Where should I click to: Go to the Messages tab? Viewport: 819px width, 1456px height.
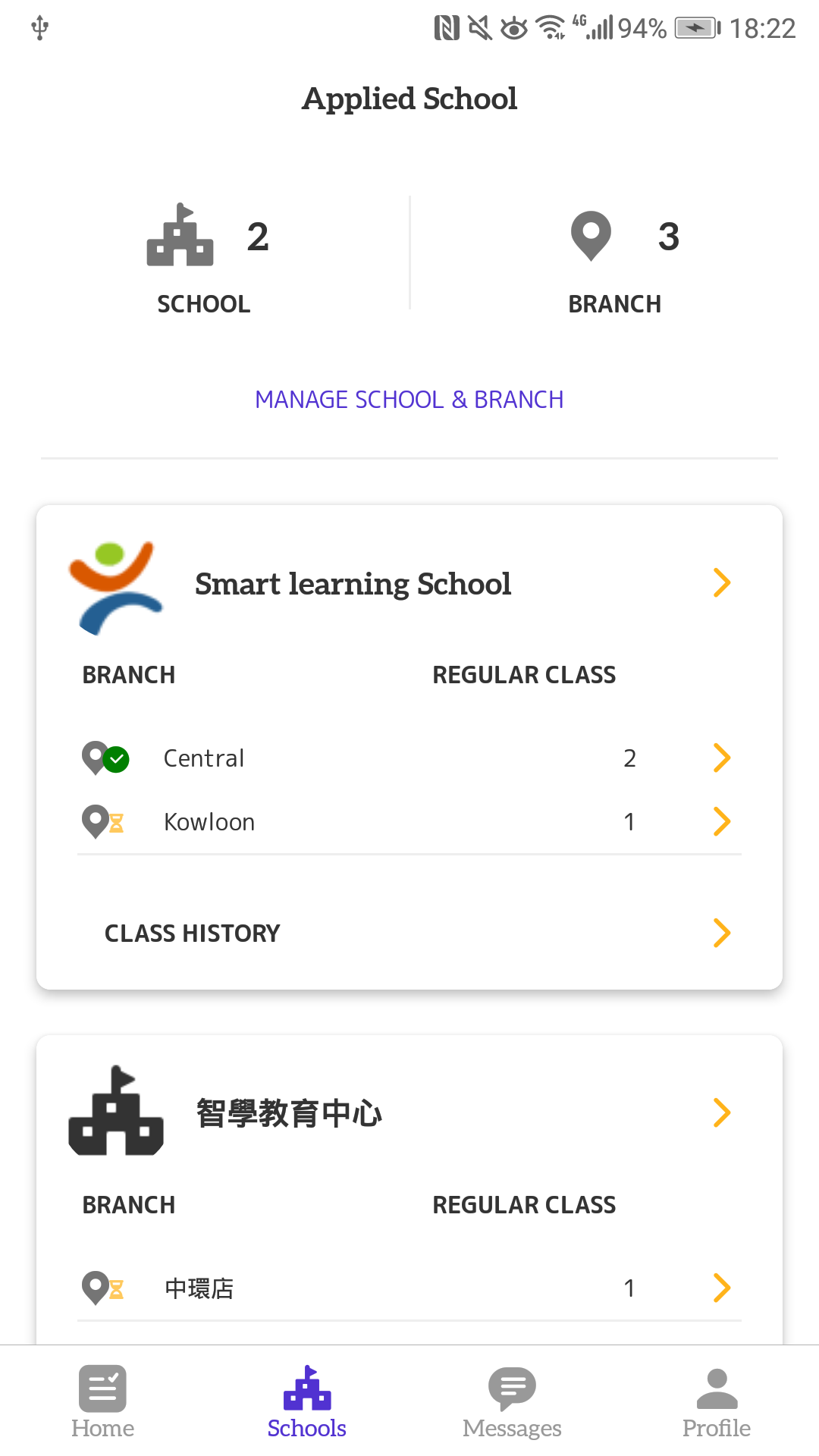pyautogui.click(x=512, y=1403)
